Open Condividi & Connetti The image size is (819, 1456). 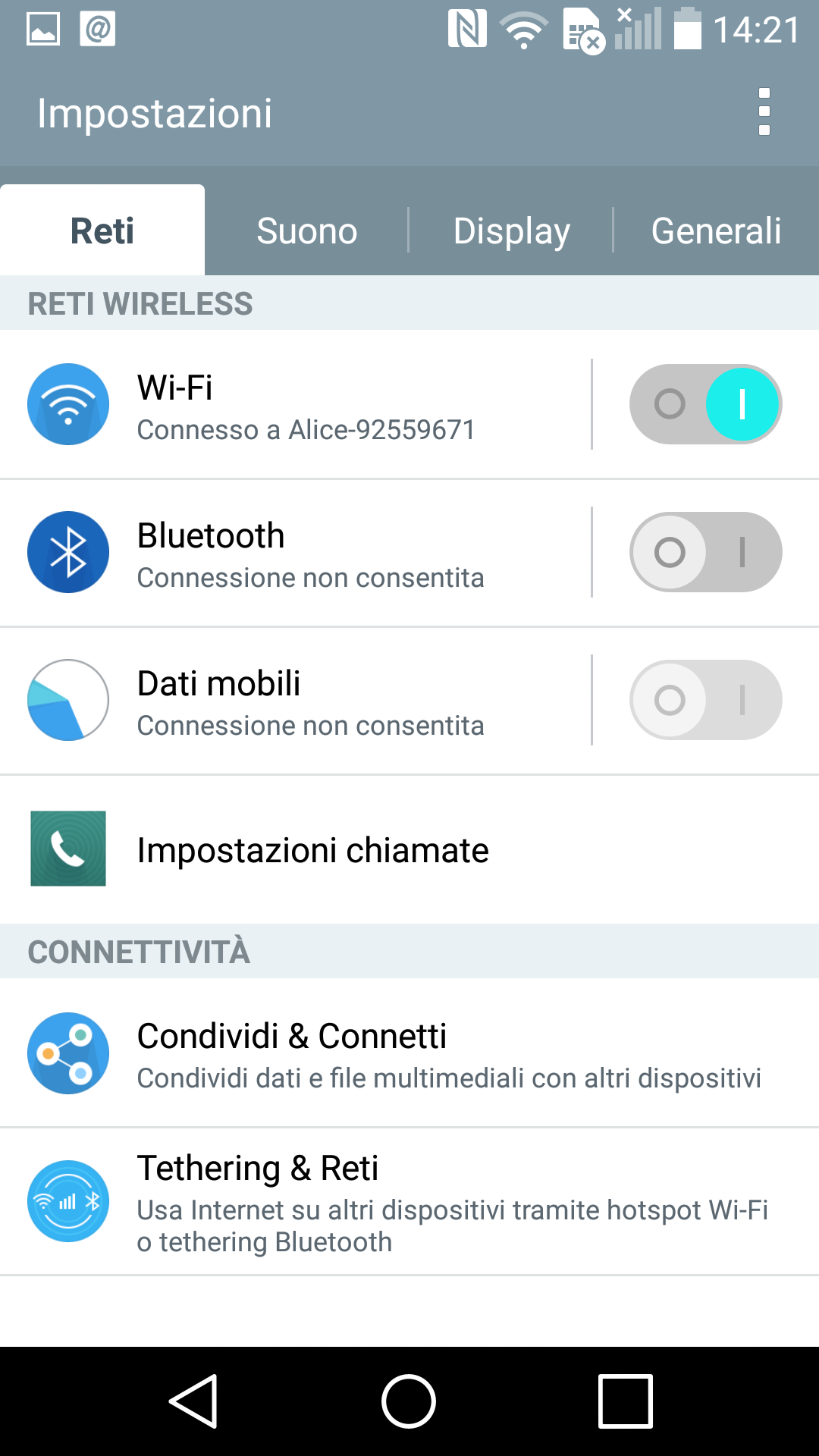coord(409,1053)
